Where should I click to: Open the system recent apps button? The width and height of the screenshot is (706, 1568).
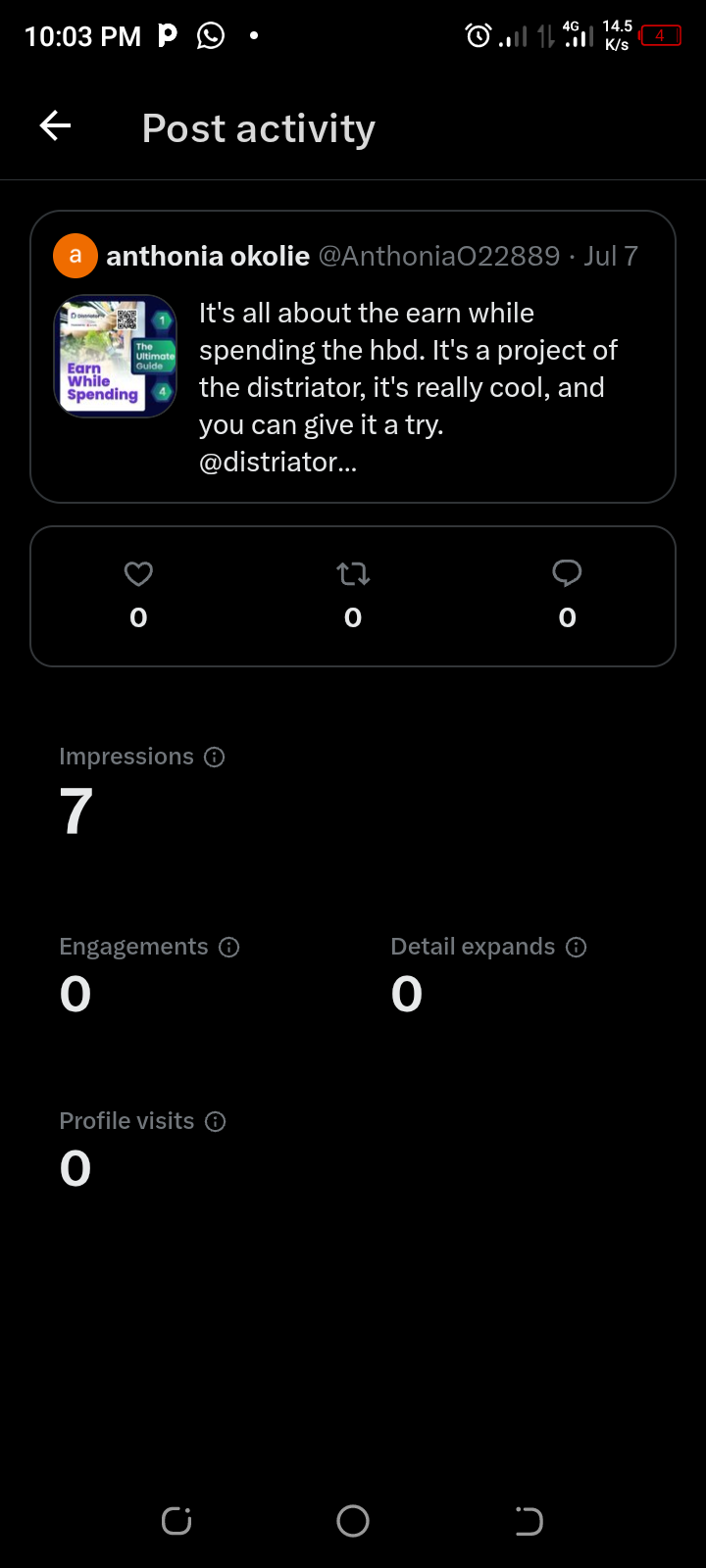click(x=176, y=1521)
